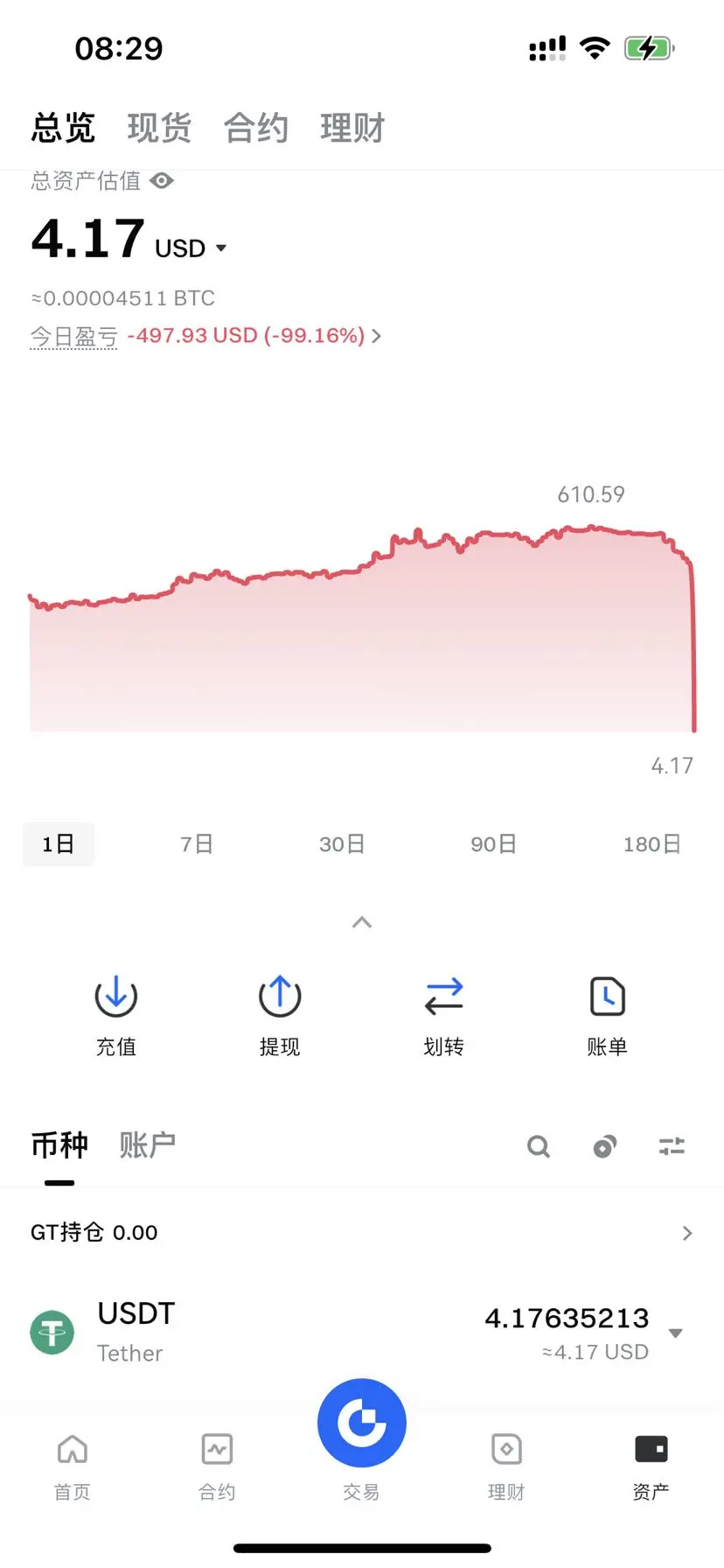
Task: Switch chart to 90日 range
Action: click(493, 844)
